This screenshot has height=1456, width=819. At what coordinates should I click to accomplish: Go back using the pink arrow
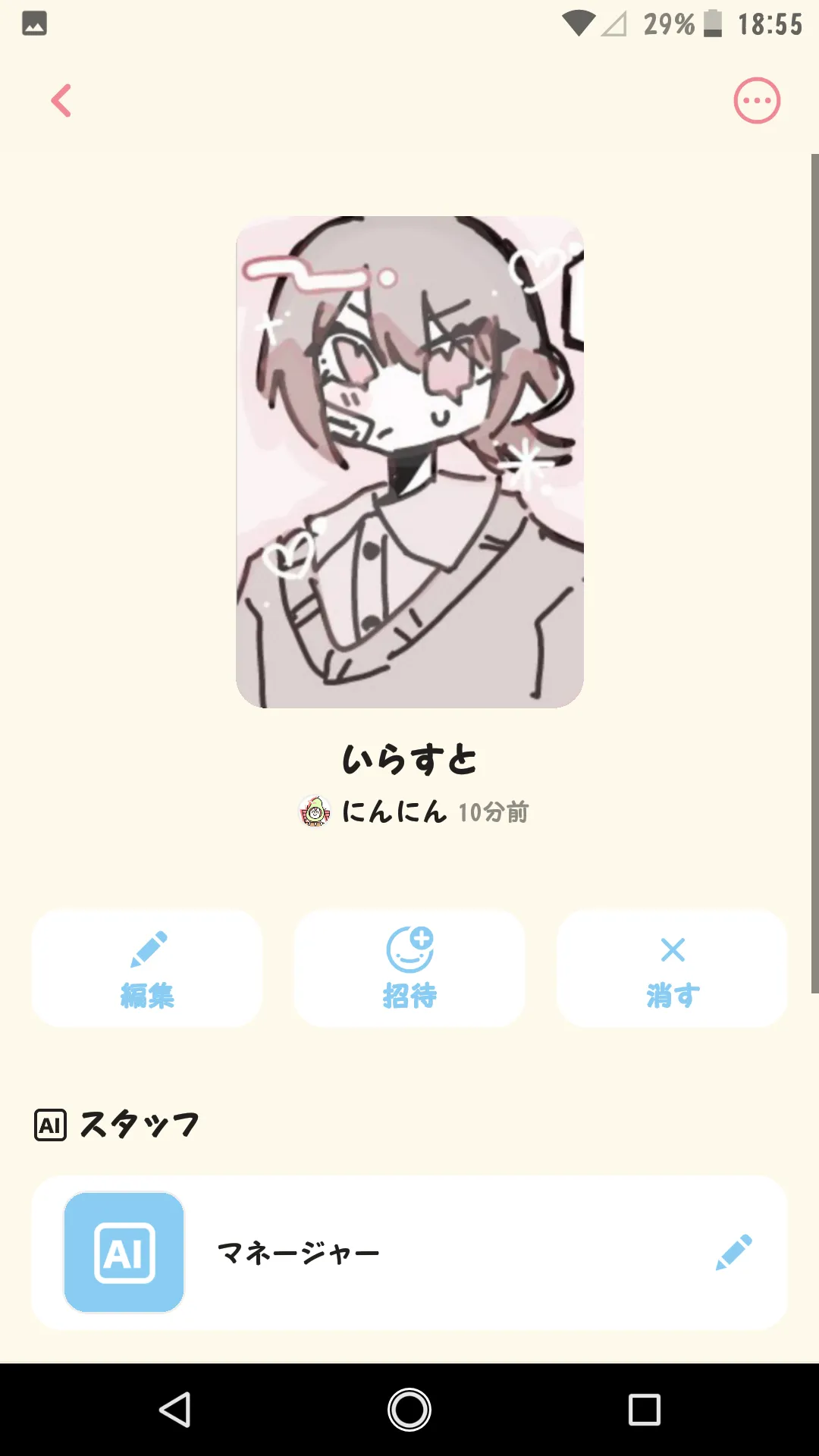click(61, 100)
